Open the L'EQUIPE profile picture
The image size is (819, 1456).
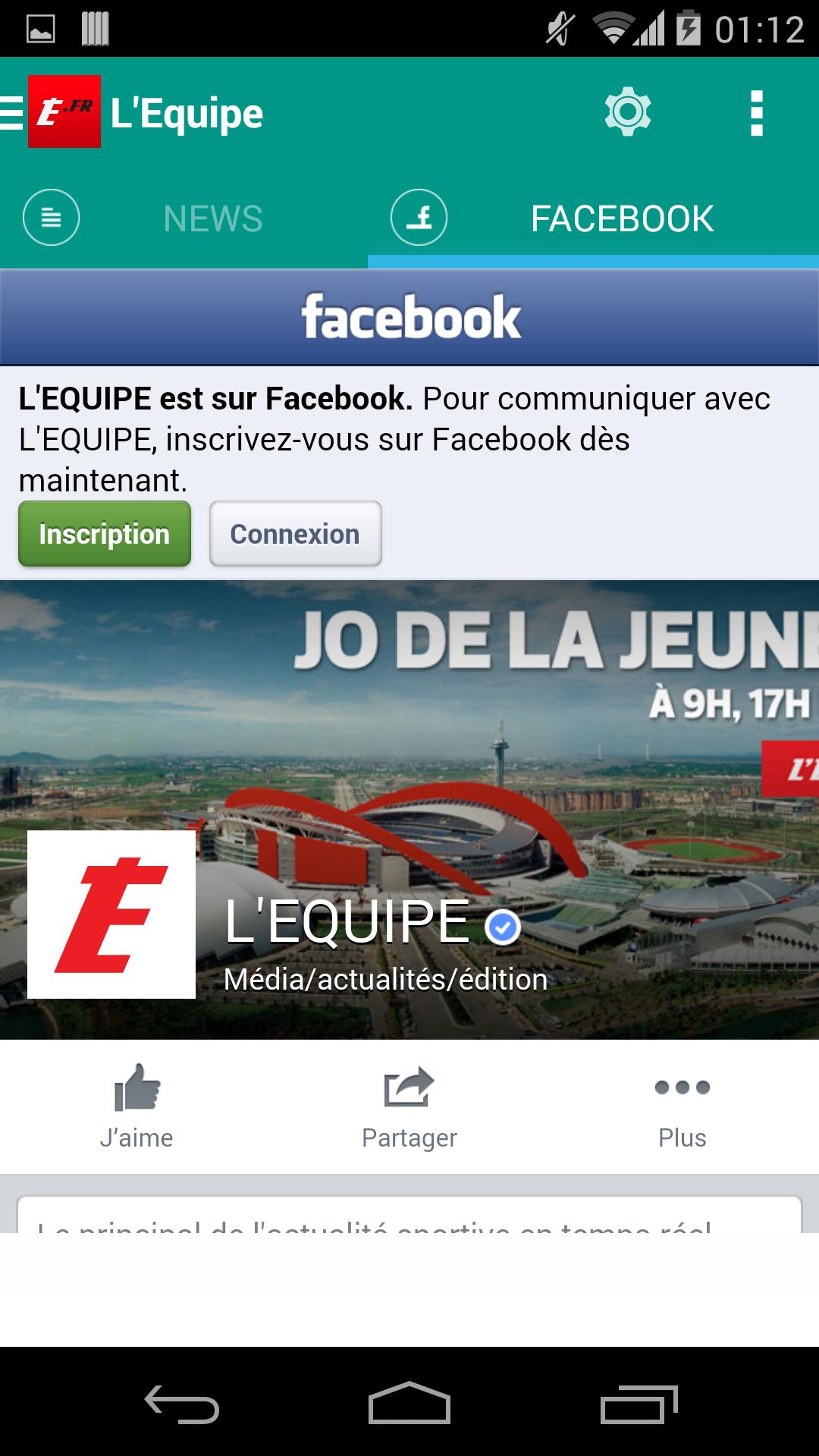point(111,914)
